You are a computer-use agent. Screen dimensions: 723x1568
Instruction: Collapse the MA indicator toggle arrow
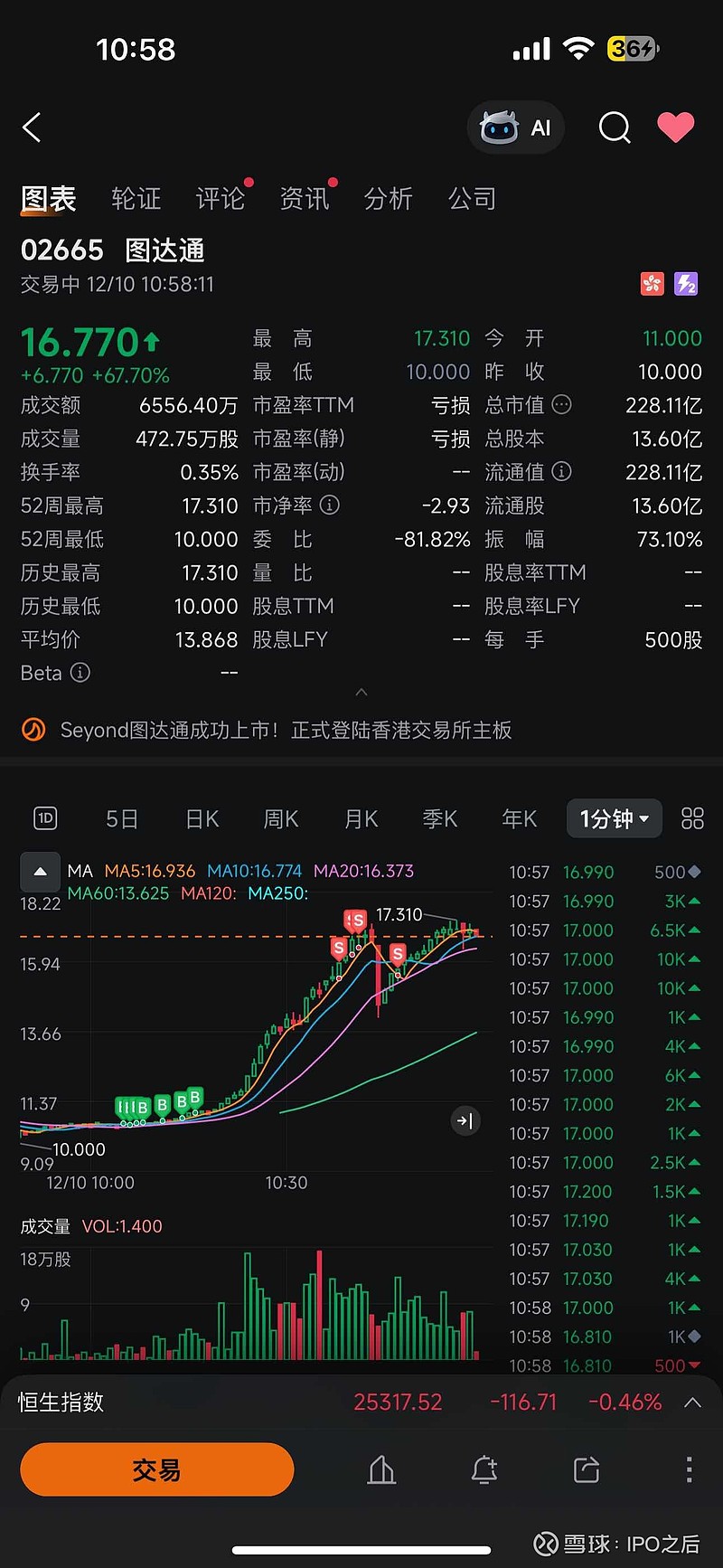(40, 872)
